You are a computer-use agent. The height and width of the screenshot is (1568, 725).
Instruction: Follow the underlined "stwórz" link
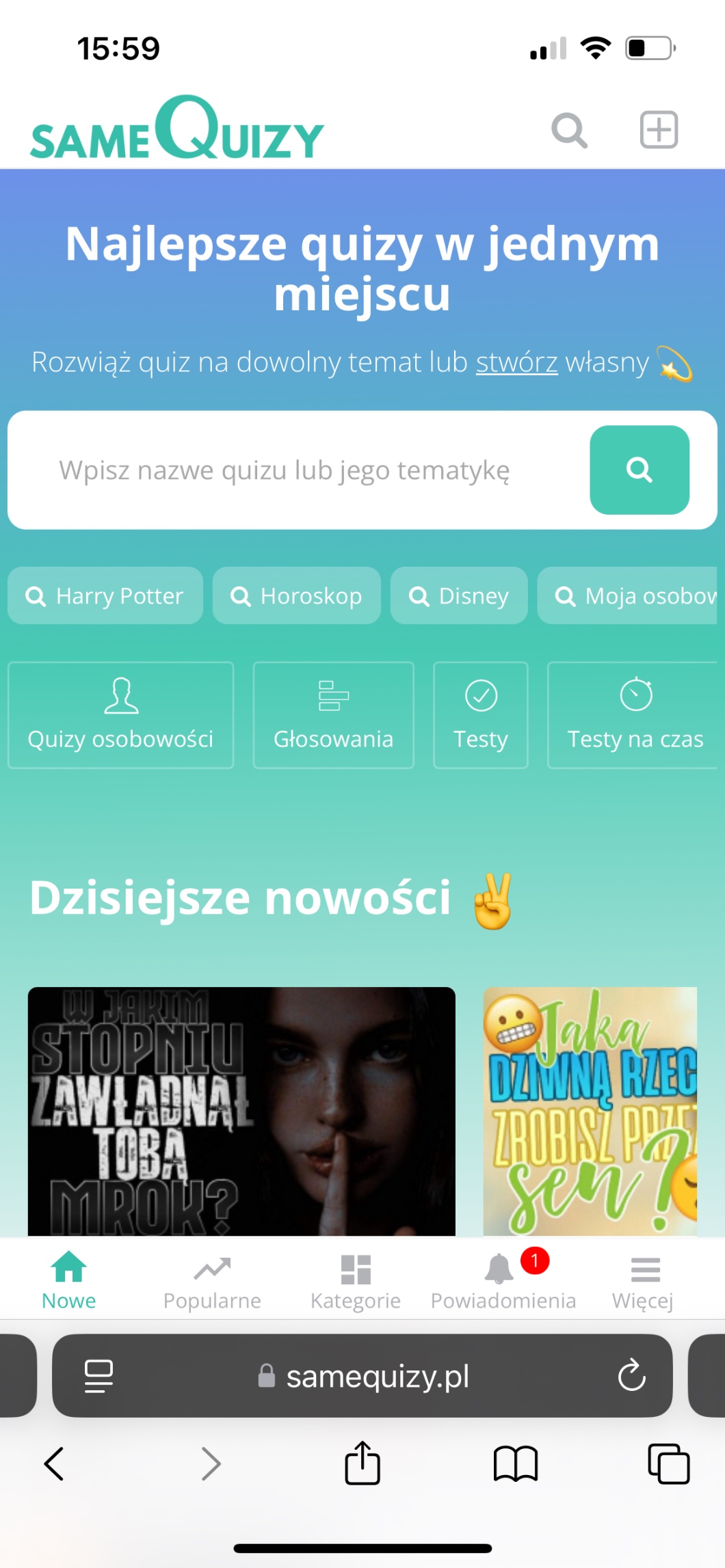click(516, 362)
